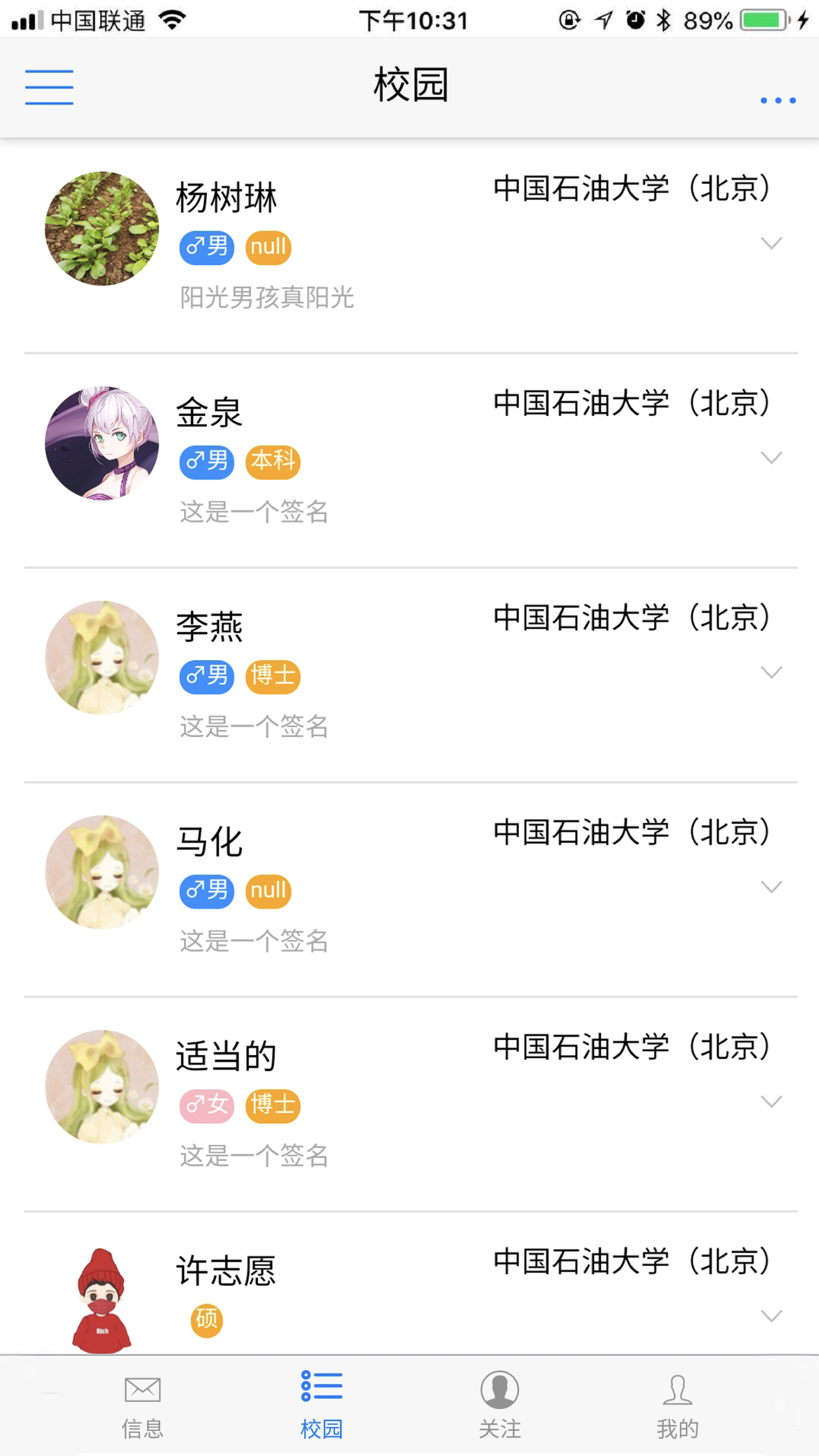Screen dimensions: 819x1456
Task: Open the hamburger menu at top left
Action: click(48, 86)
